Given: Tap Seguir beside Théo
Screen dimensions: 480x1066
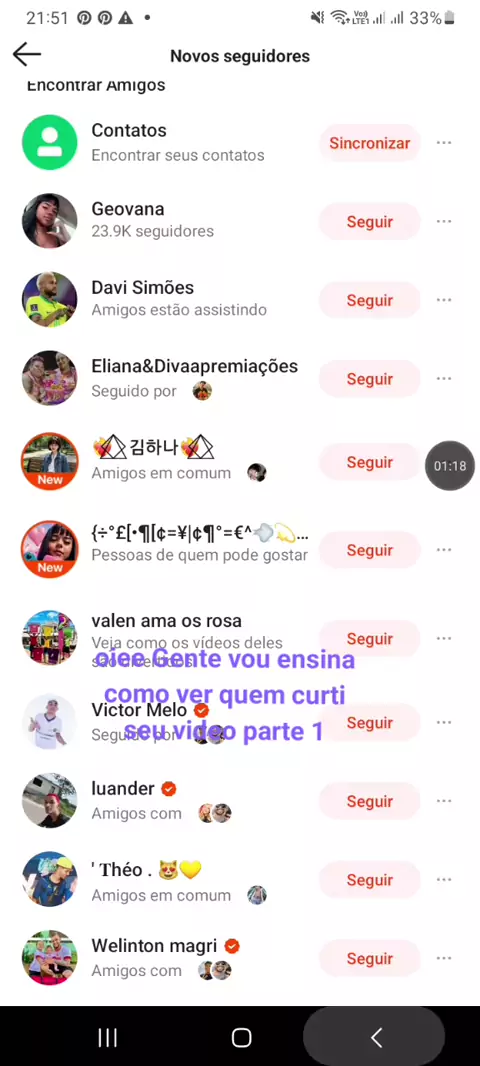Looking at the screenshot, I should point(369,880).
